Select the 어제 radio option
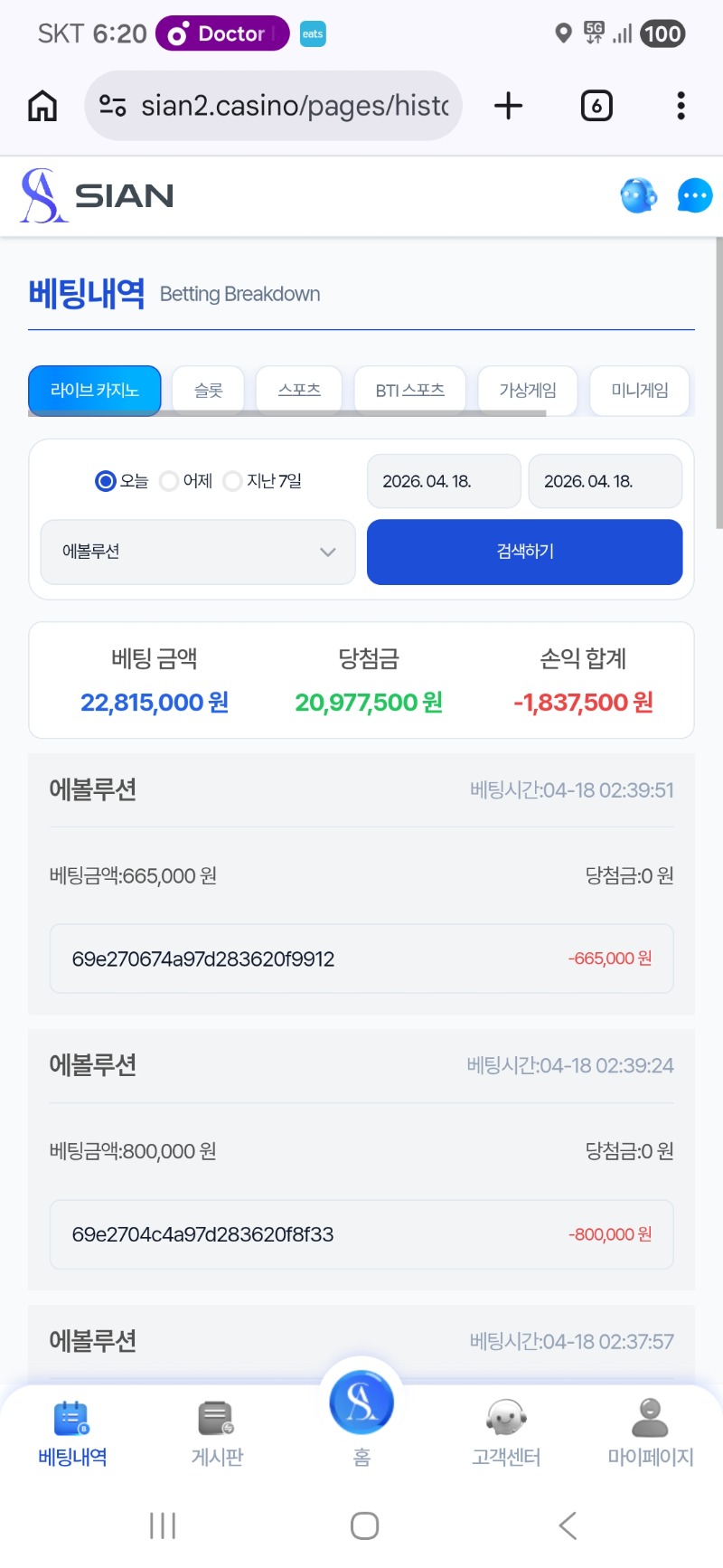723x1568 pixels. tap(170, 481)
